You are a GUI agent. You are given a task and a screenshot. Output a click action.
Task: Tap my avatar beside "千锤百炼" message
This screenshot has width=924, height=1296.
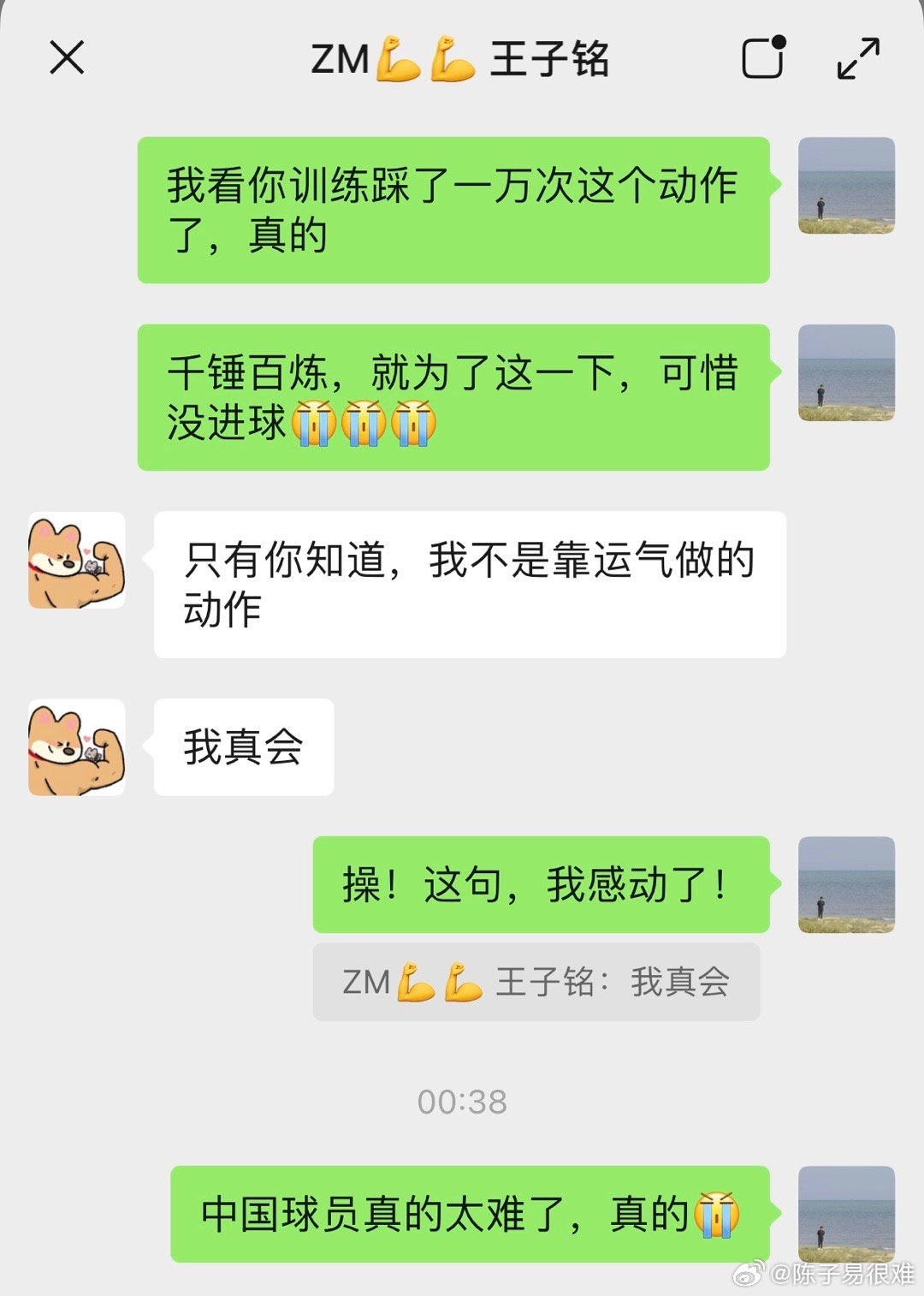click(846, 373)
